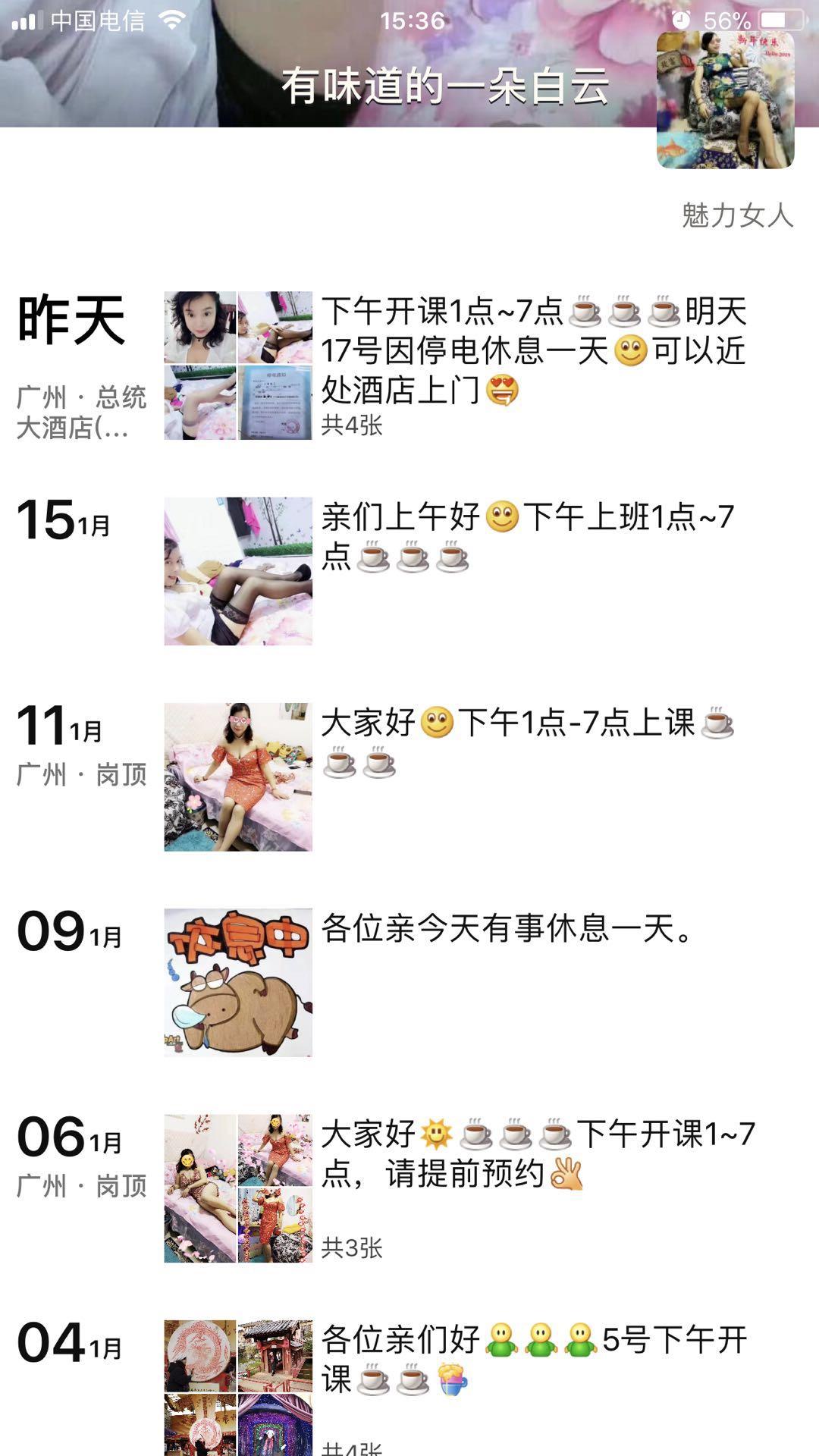This screenshot has width=819, height=1456.
Task: Open the January 6 three-photo grid
Action: pos(237,1179)
